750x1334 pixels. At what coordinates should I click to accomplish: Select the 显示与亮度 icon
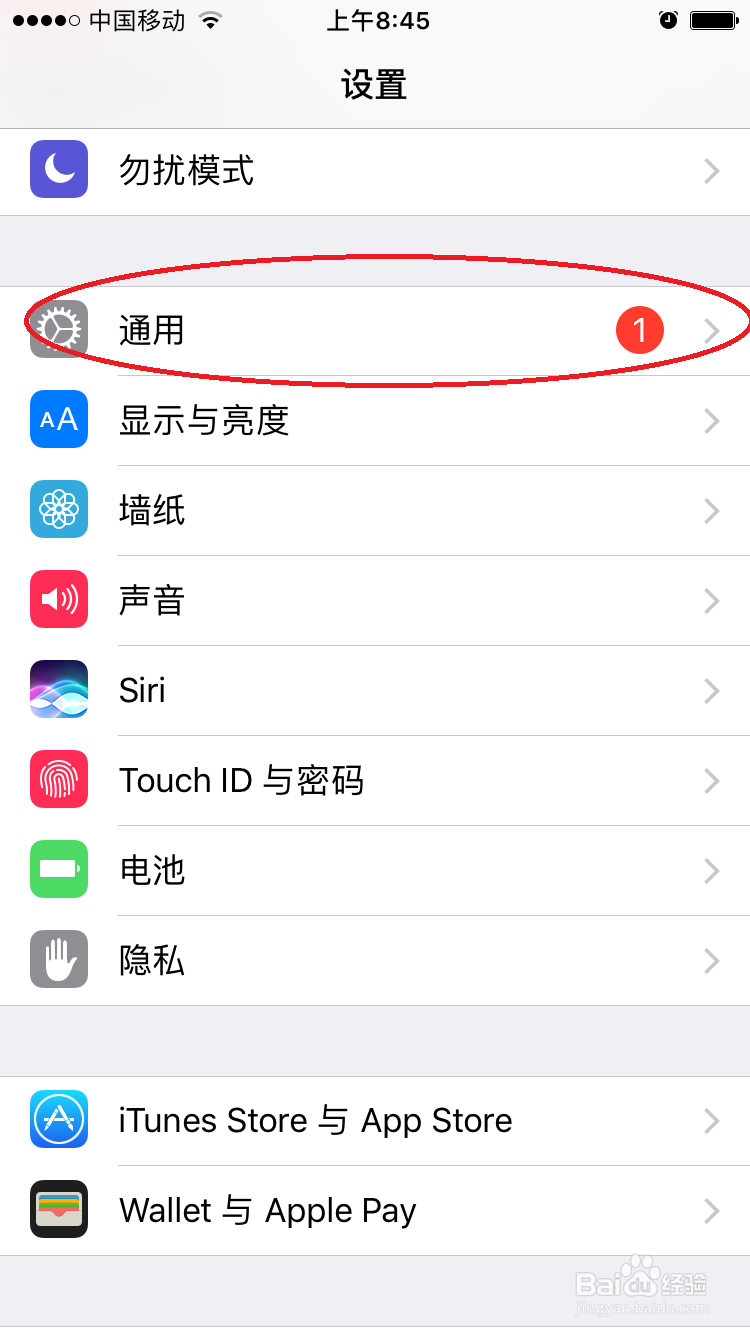(x=58, y=420)
